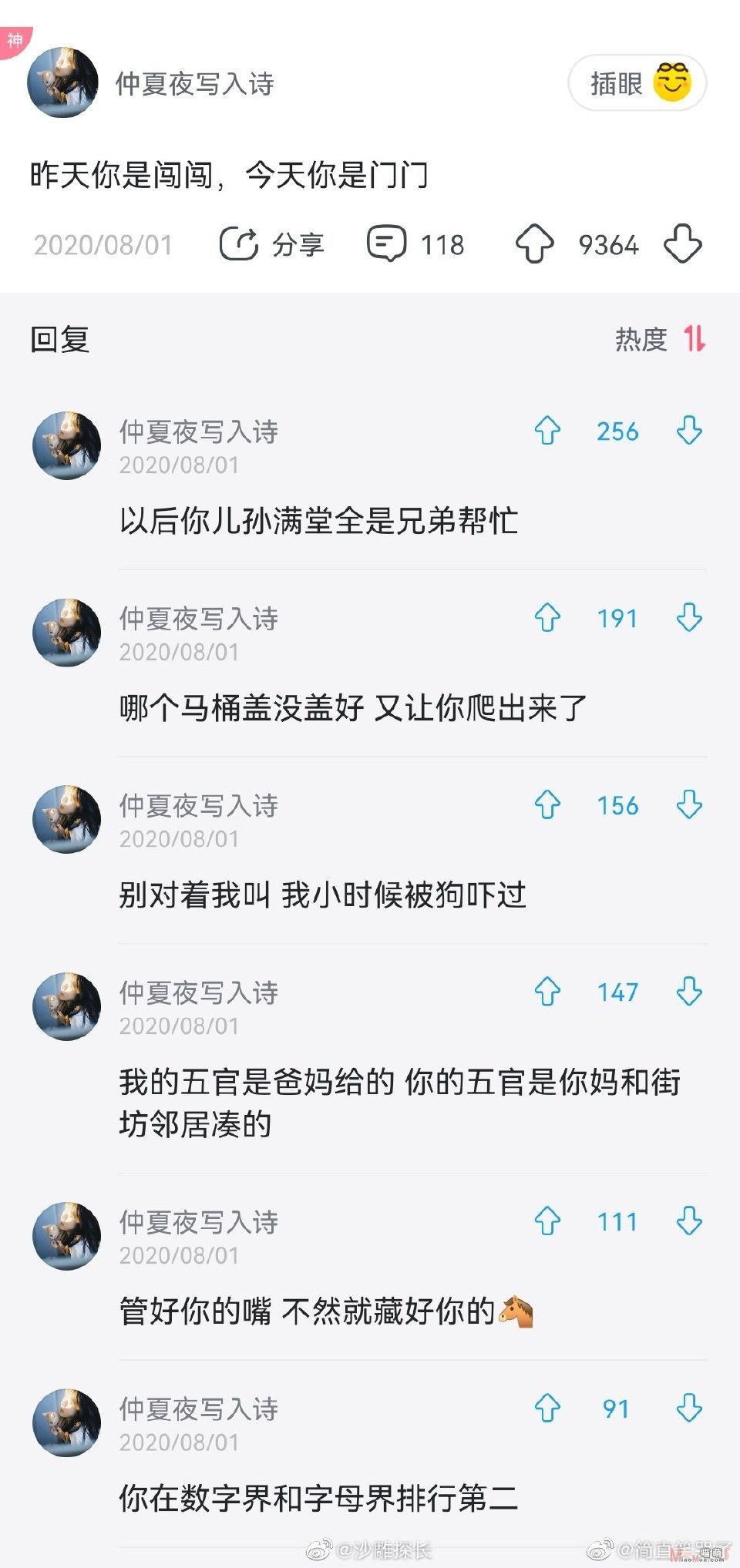The height and width of the screenshot is (1568, 740).
Task: Open the reply 以后你儿孙满堂全是兄弟帮忙
Action: tap(318, 521)
